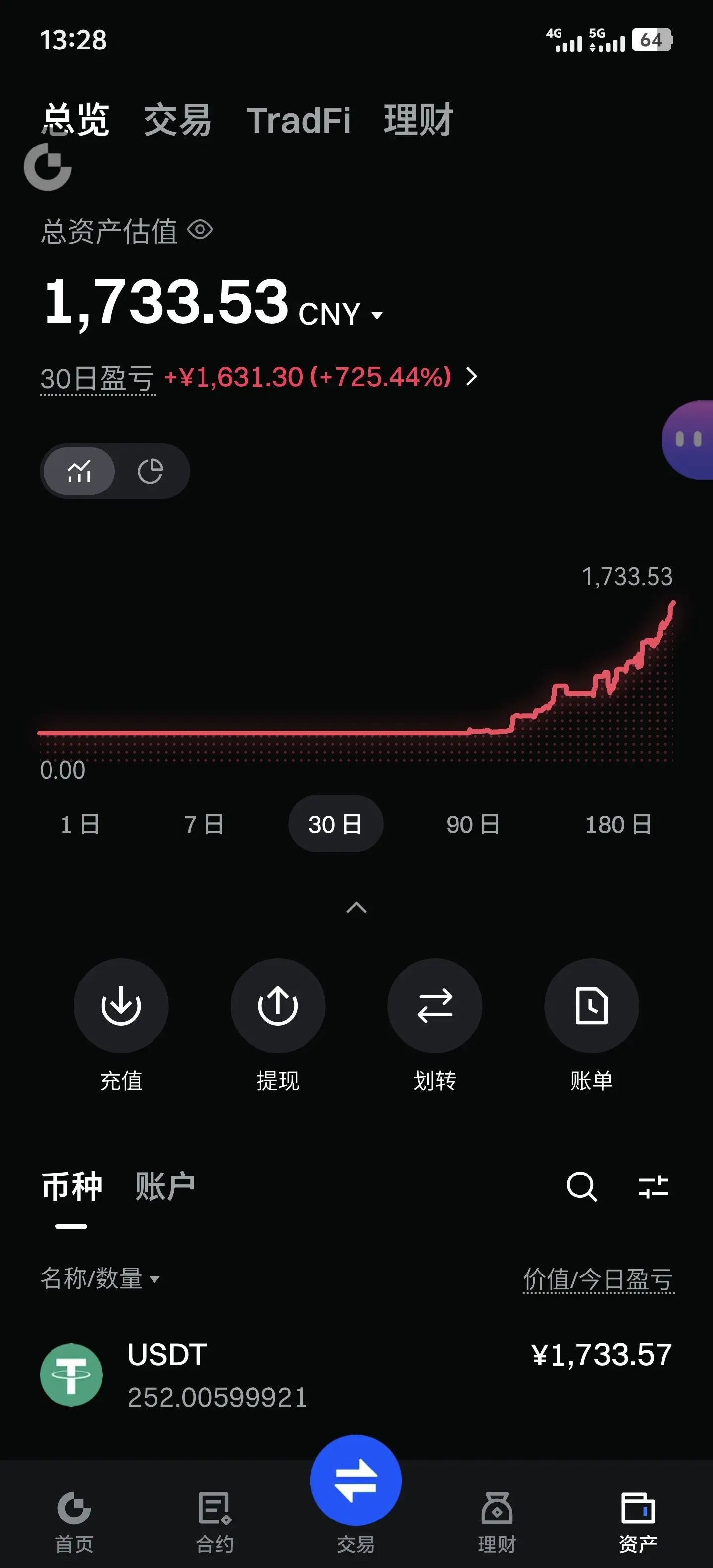Switch to the 账户 list tab
This screenshot has height=1568, width=713.
(x=164, y=1186)
